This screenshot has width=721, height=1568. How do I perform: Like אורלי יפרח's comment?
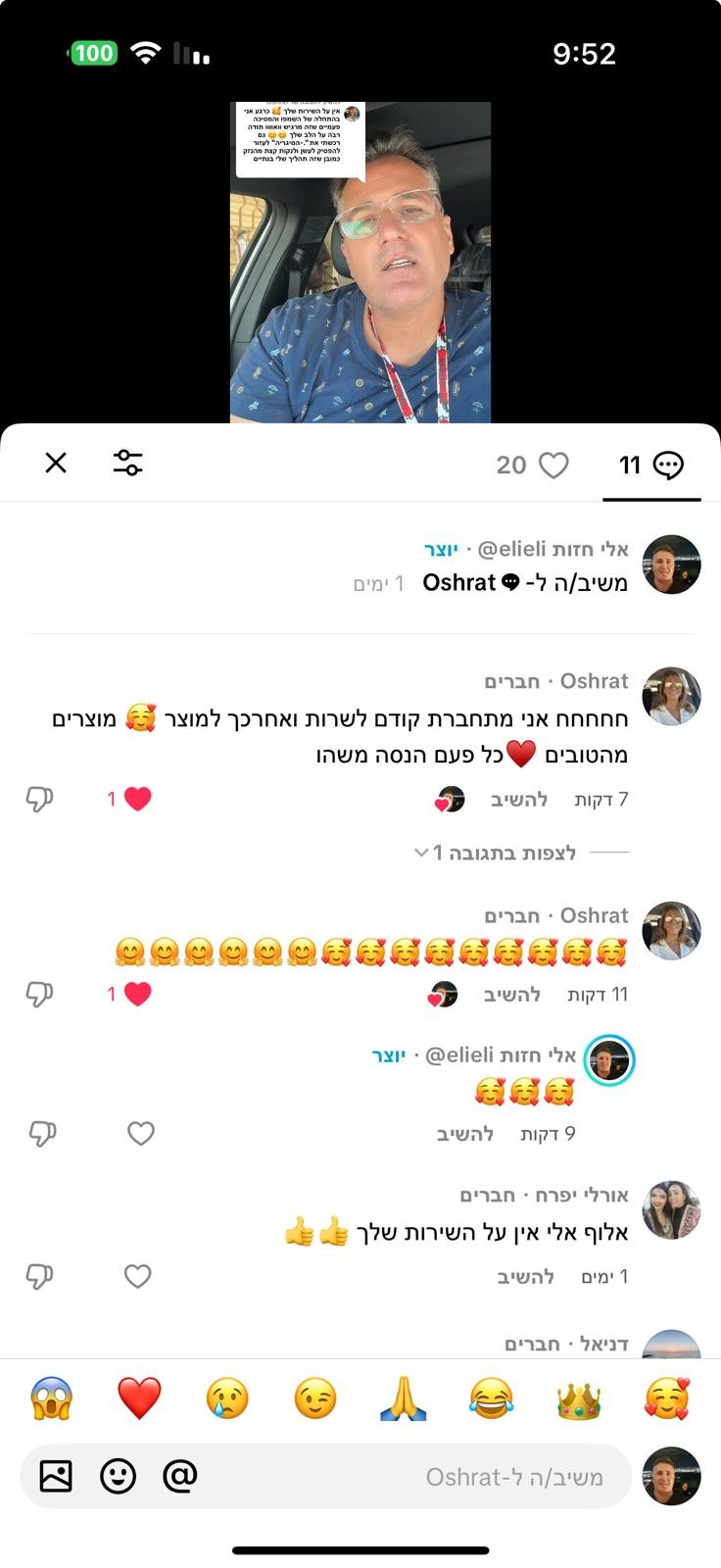pos(138,1276)
